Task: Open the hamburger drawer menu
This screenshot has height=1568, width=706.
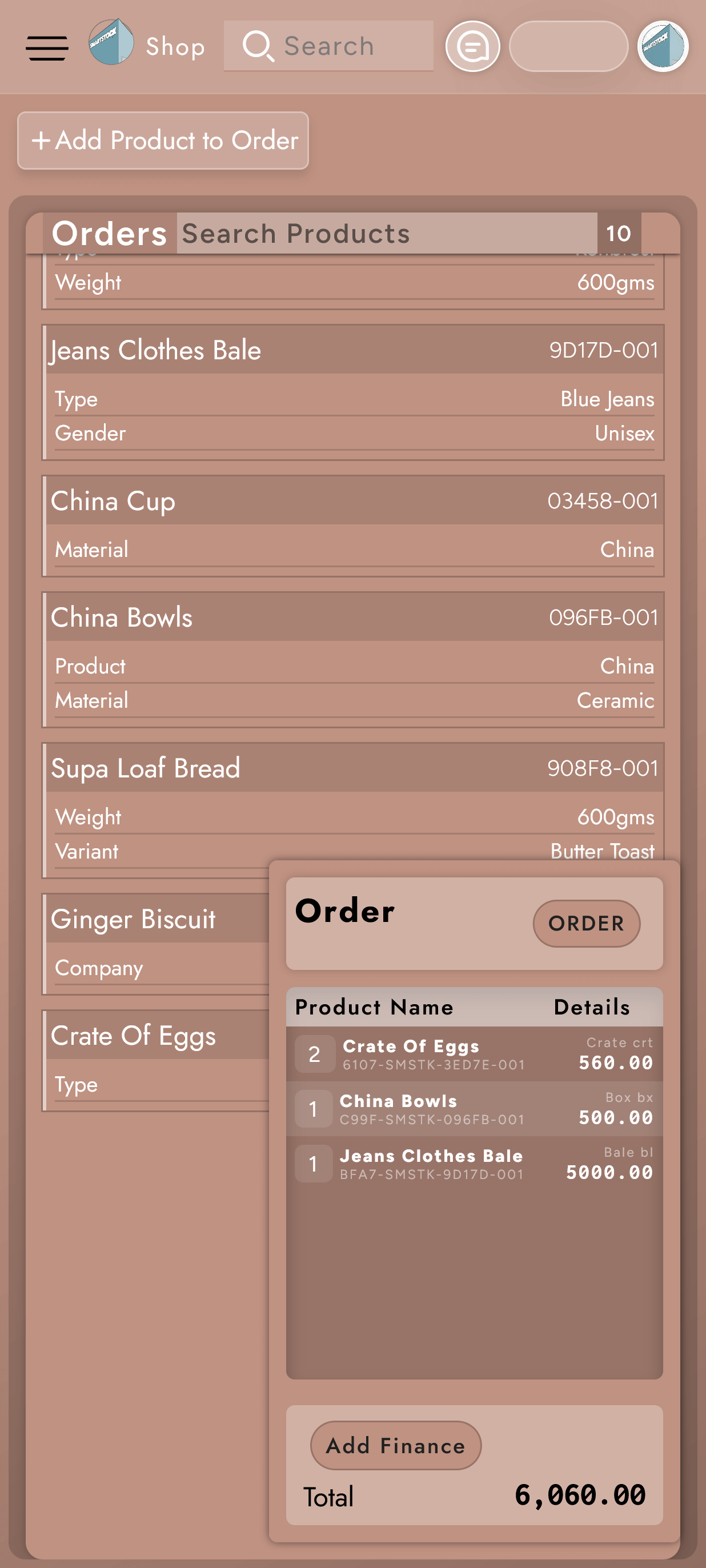Action: pos(47,47)
